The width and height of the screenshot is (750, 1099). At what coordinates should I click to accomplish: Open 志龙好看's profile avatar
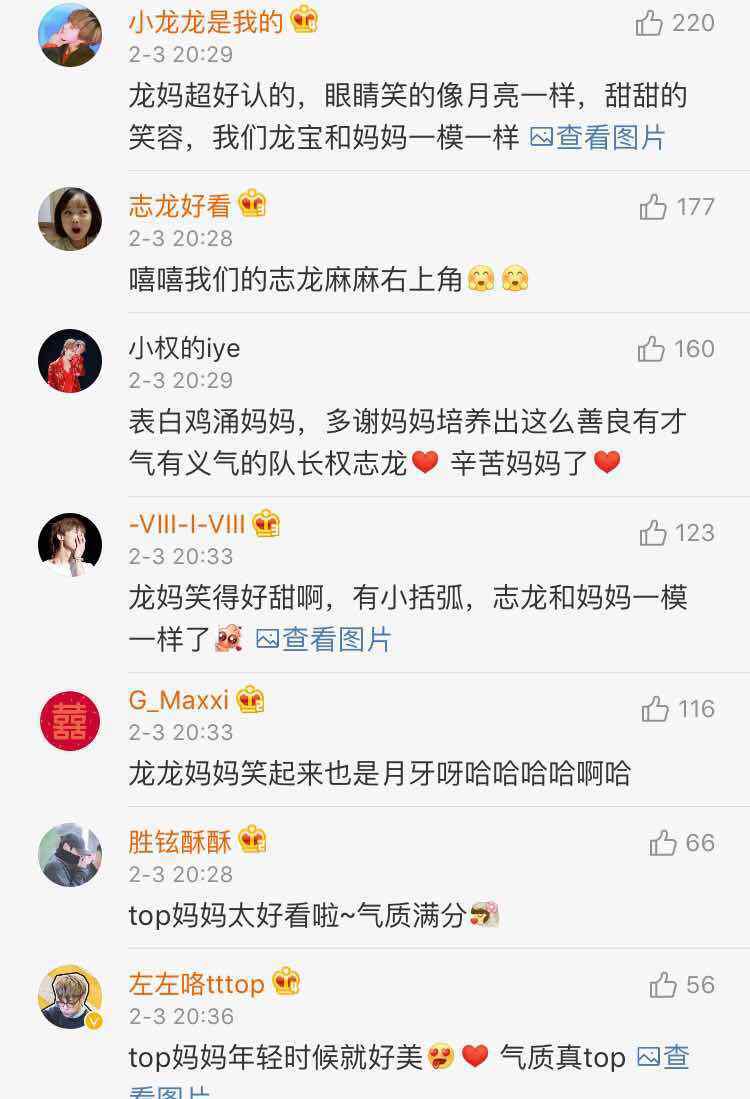pos(68,216)
